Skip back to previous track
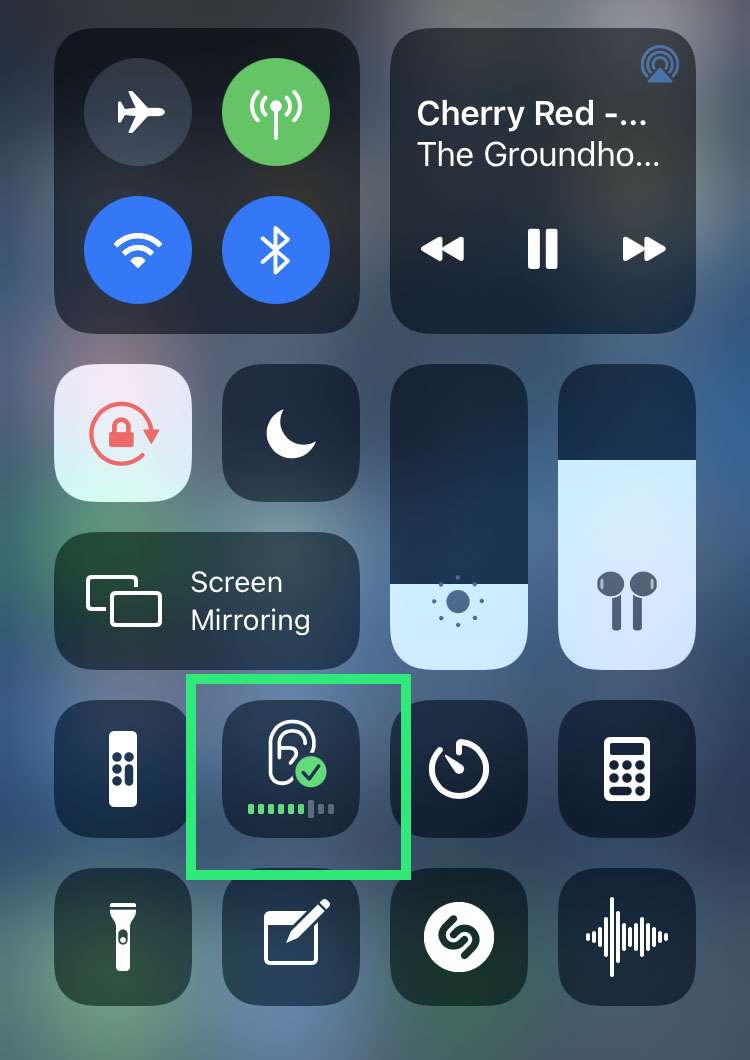The height and width of the screenshot is (1060, 750). pyautogui.click(x=443, y=249)
